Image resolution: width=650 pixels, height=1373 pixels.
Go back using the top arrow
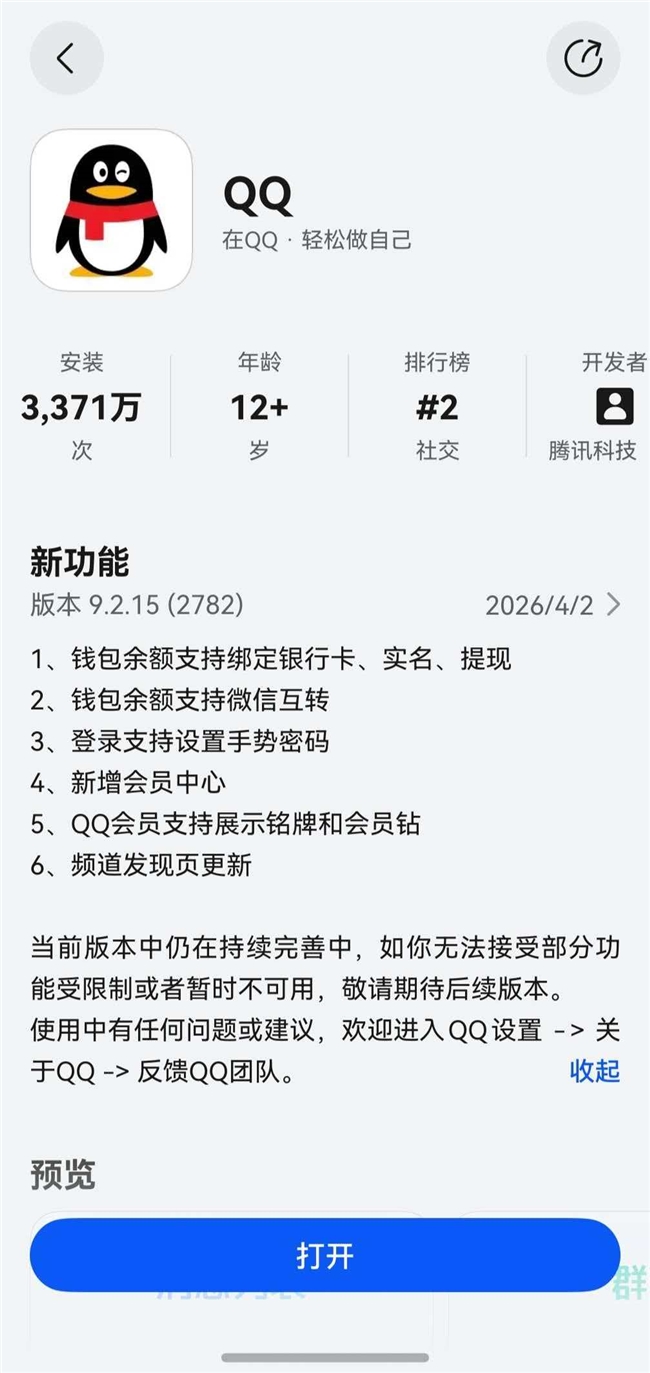click(x=66, y=59)
